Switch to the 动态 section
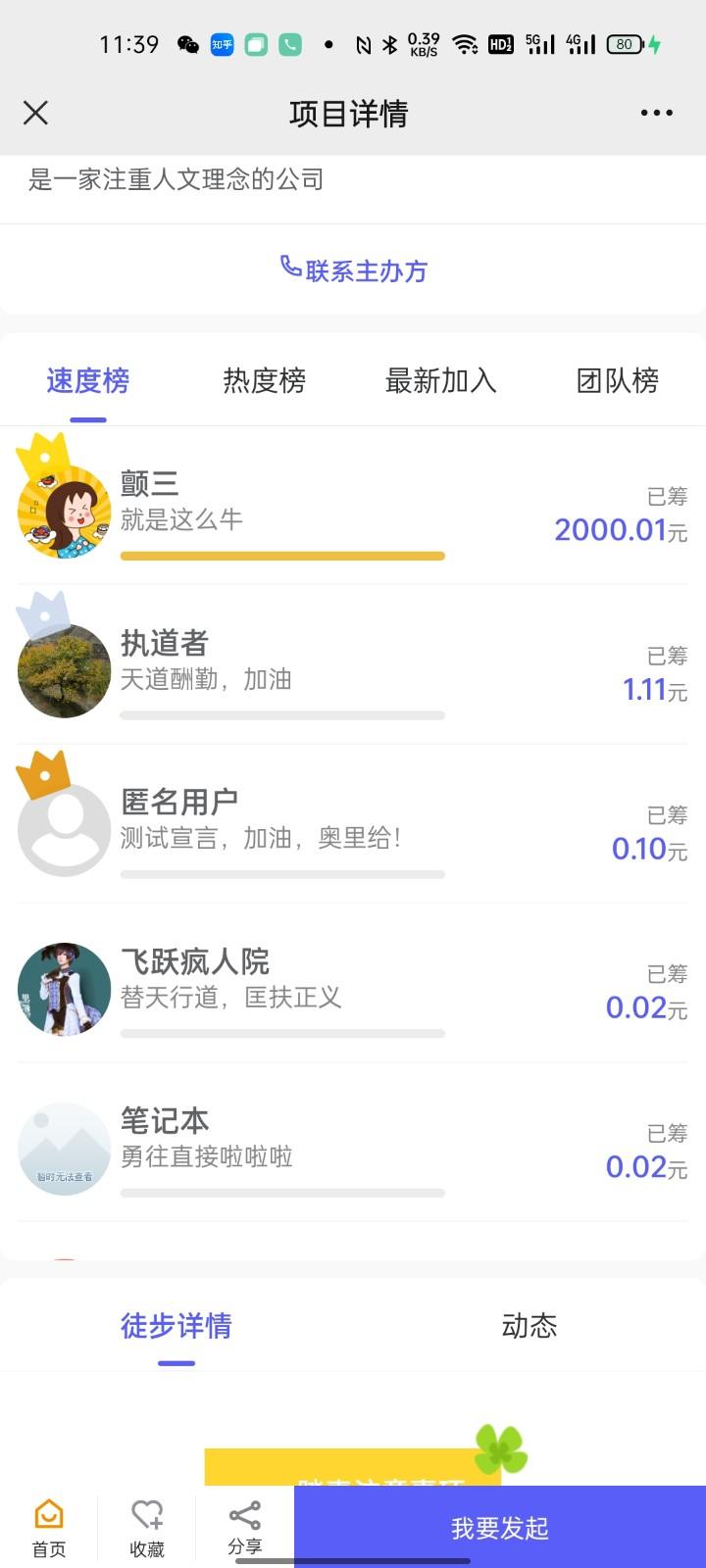The width and height of the screenshot is (706, 1568). [529, 1326]
